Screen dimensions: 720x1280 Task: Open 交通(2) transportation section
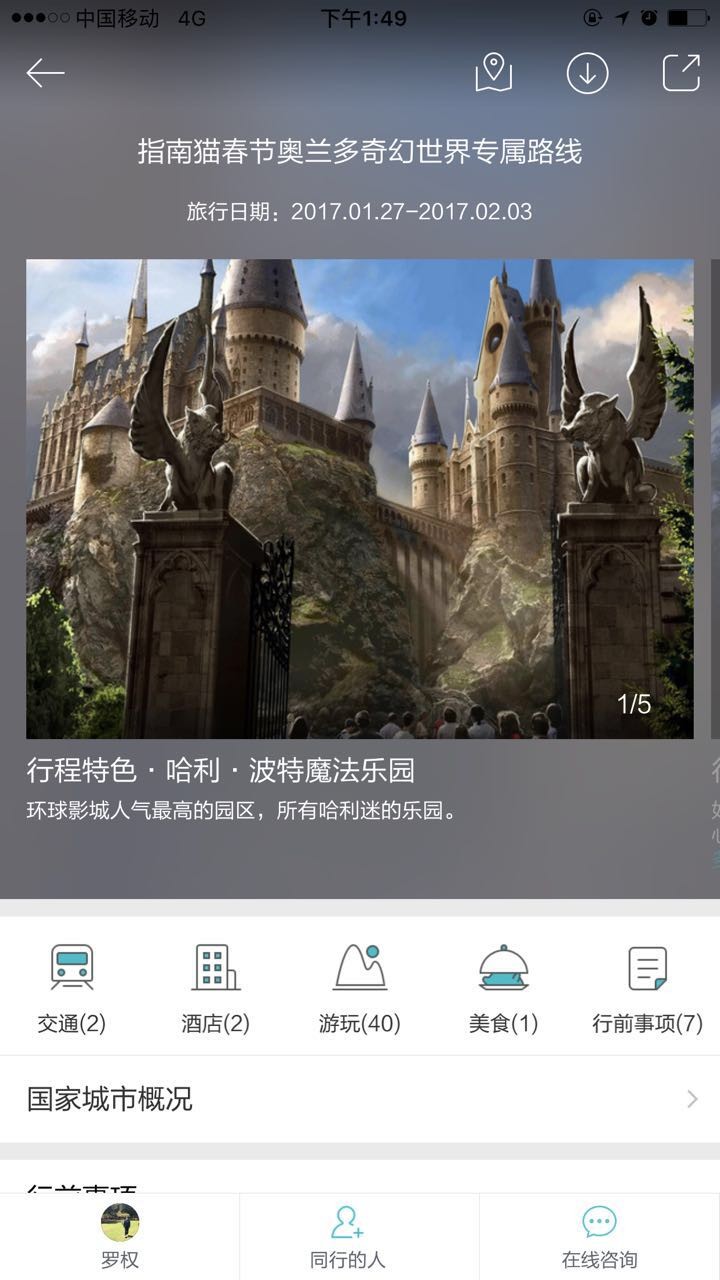72,987
